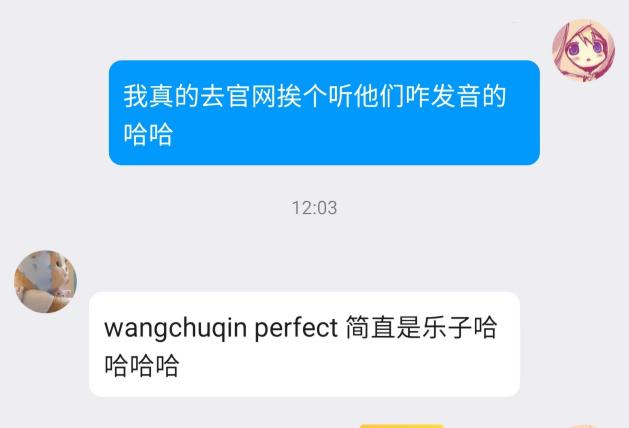Viewport: 629px width, 428px height.
Task: Open the other person's avatar profile
Action: (45, 281)
